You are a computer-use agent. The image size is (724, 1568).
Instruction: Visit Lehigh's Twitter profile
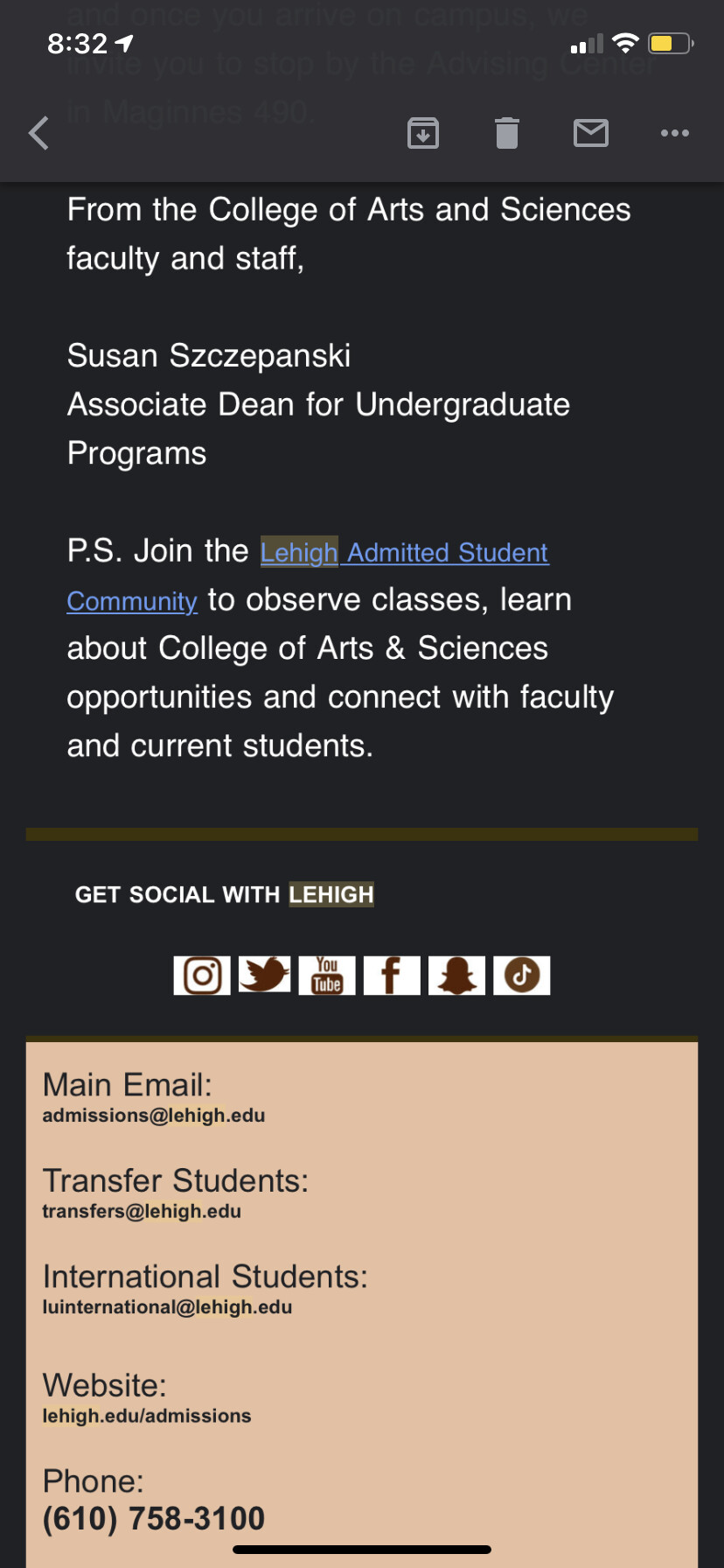[x=265, y=976]
